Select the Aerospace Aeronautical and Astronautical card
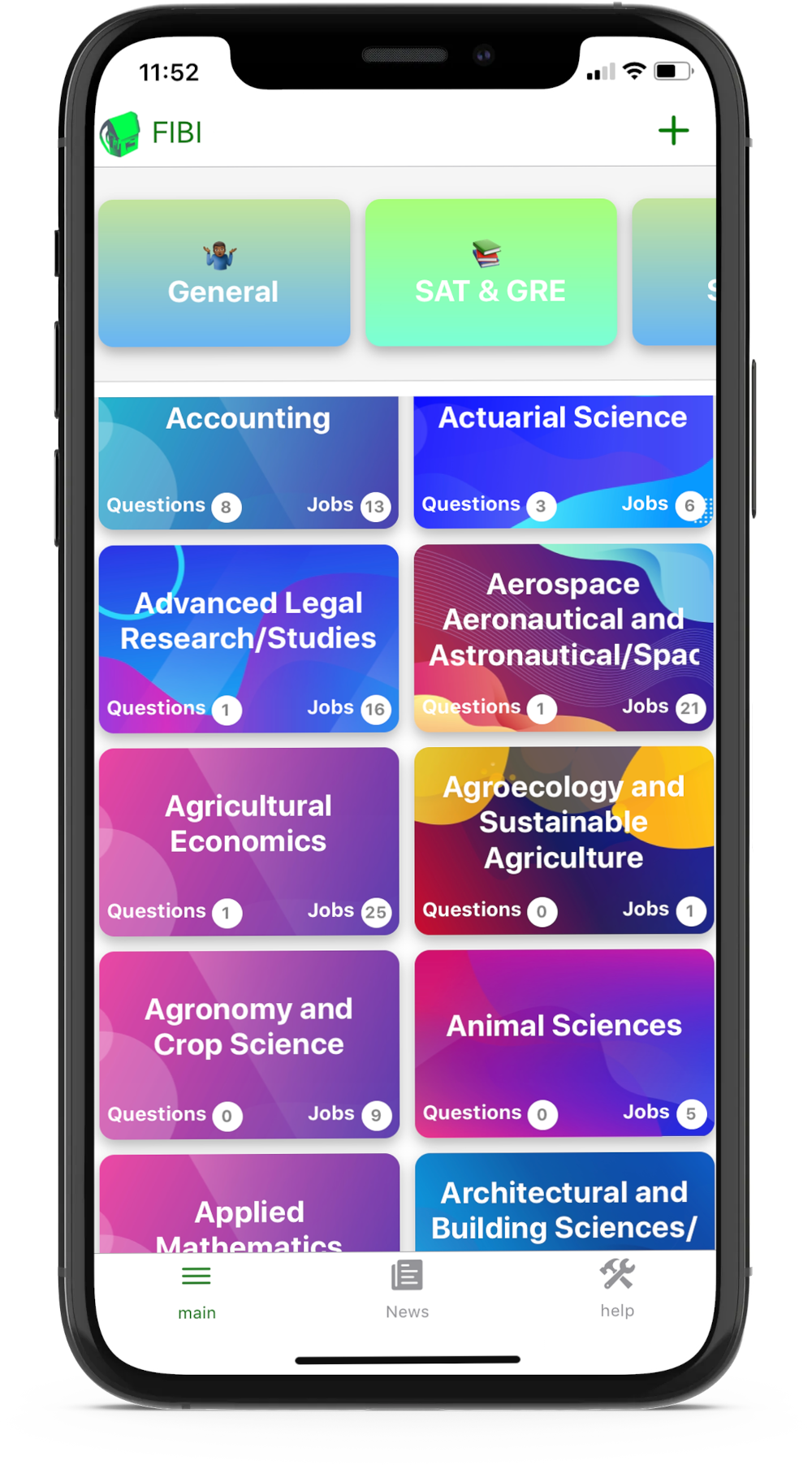Image resolution: width=812 pixels, height=1465 pixels. coord(564,637)
